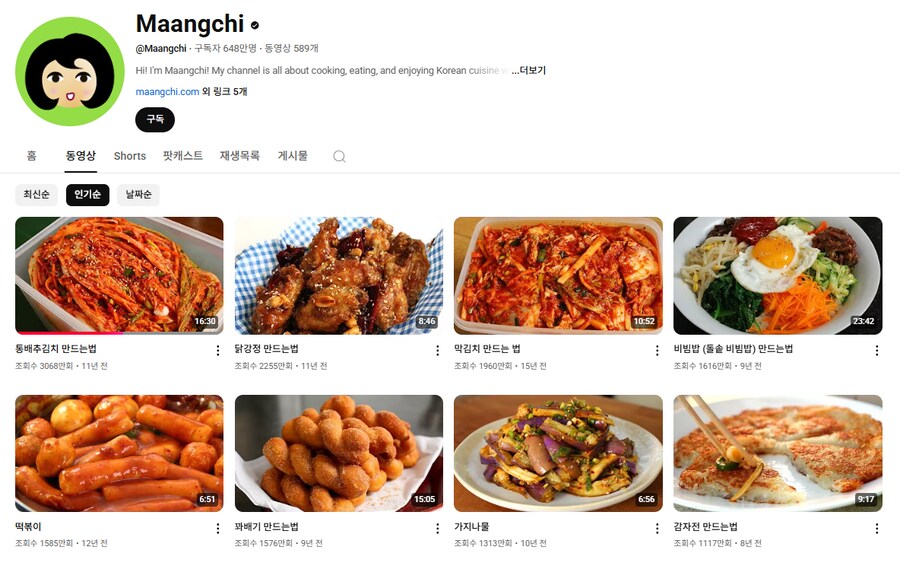This screenshot has width=900, height=566.
Task: Switch to the 홈 tab
Action: [x=31, y=156]
